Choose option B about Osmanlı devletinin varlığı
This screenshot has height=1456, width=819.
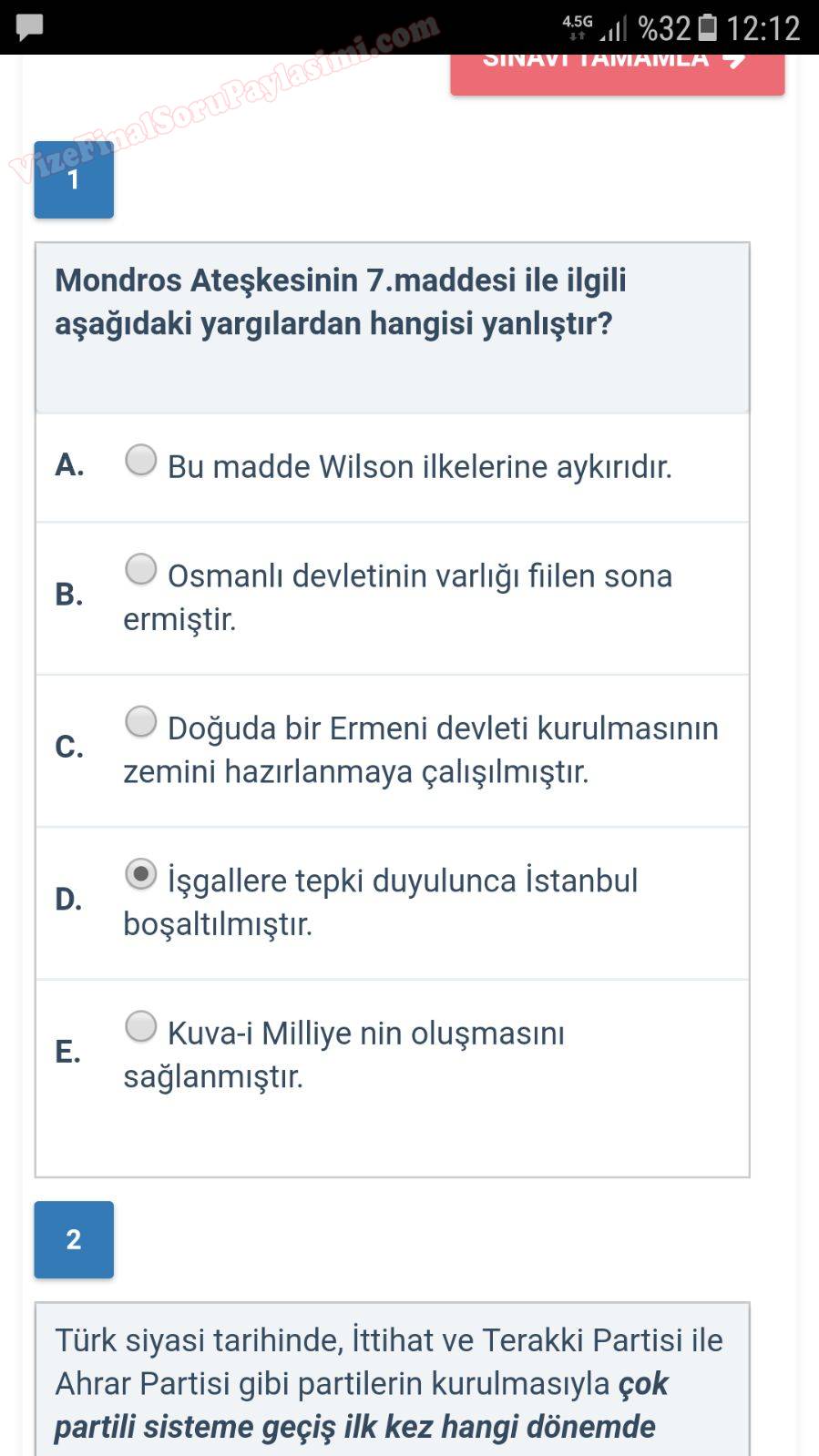click(141, 570)
